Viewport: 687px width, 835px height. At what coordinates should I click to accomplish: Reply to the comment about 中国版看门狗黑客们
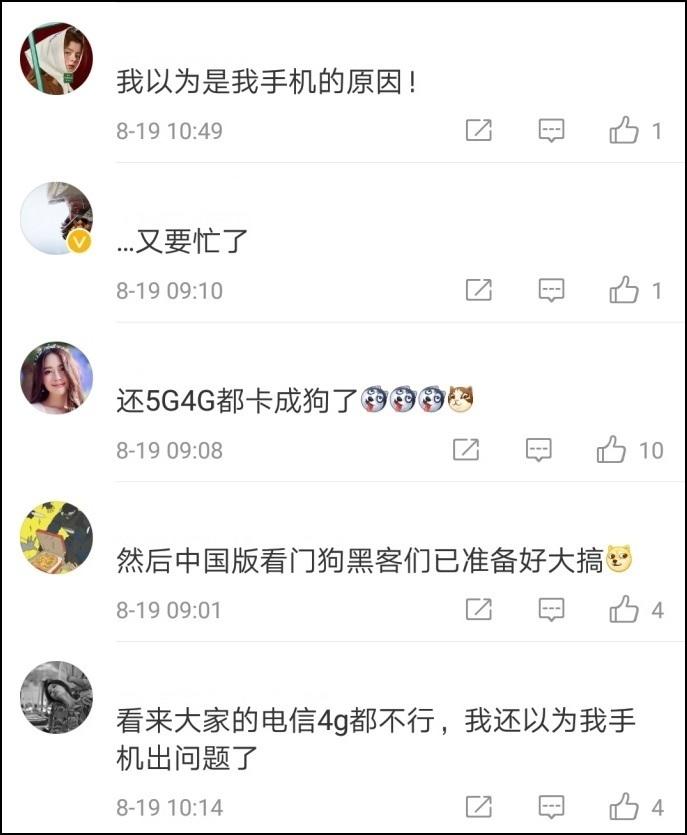[x=552, y=609]
